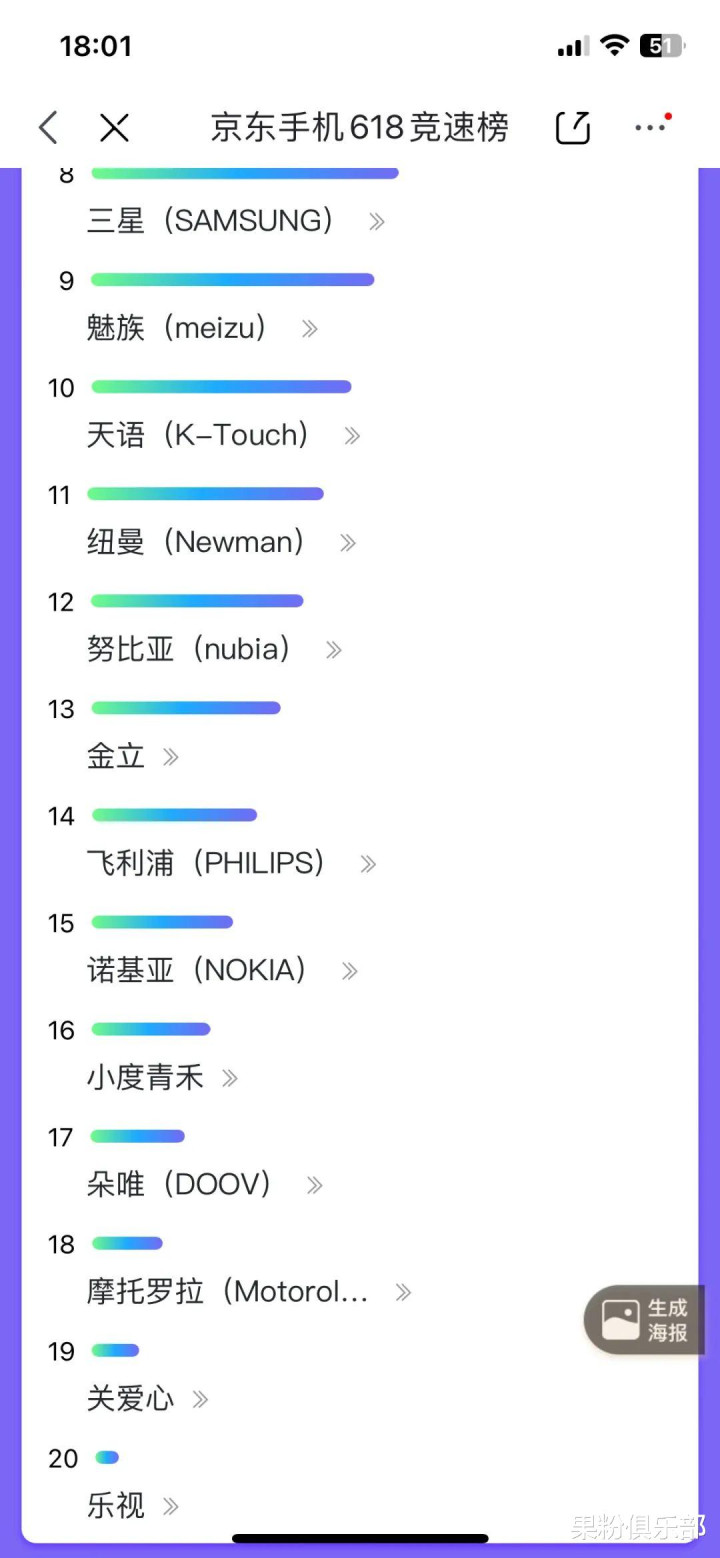Open the 天语 (K-Touch) brand entry
This screenshot has height=1558, width=720.
pyautogui.click(x=224, y=435)
